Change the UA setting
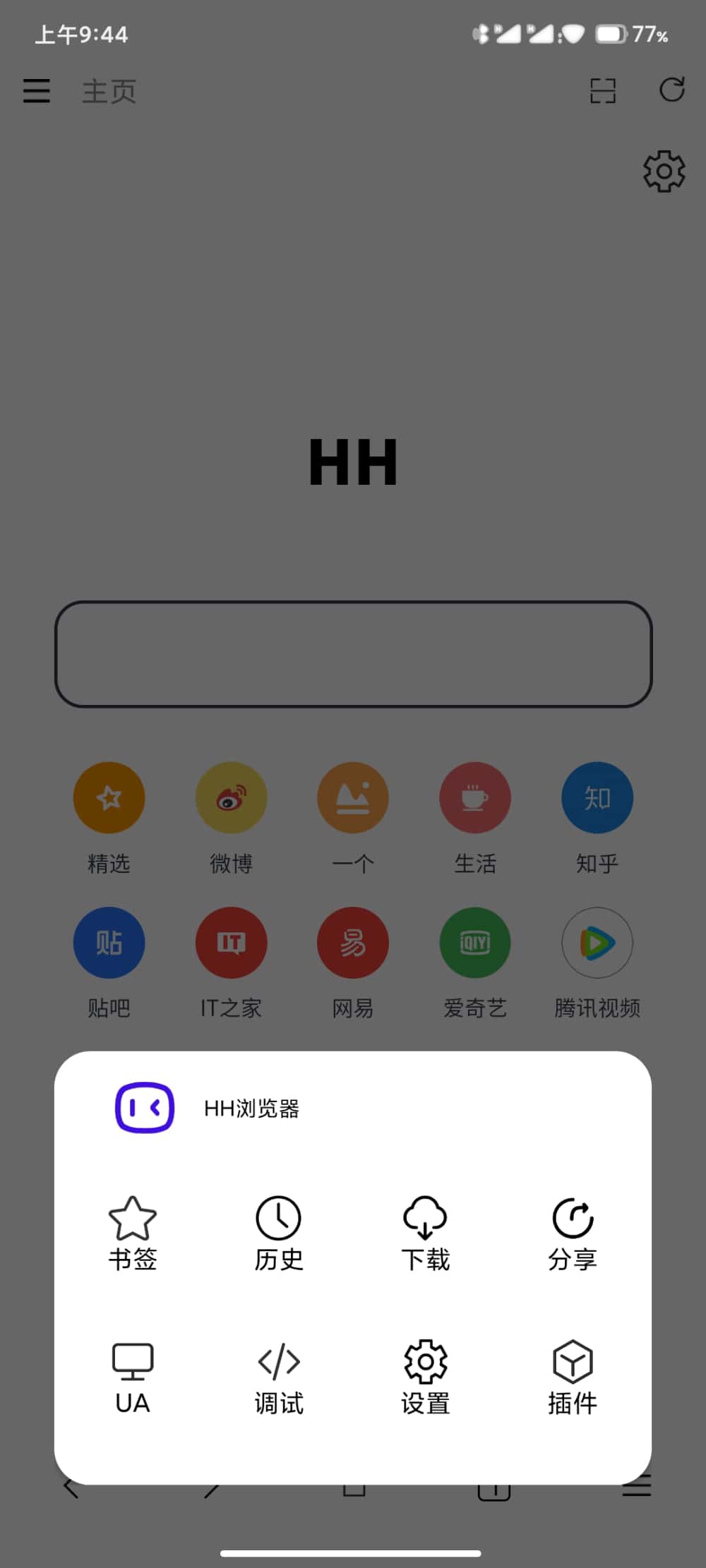This screenshot has height=1568, width=706. [132, 1377]
